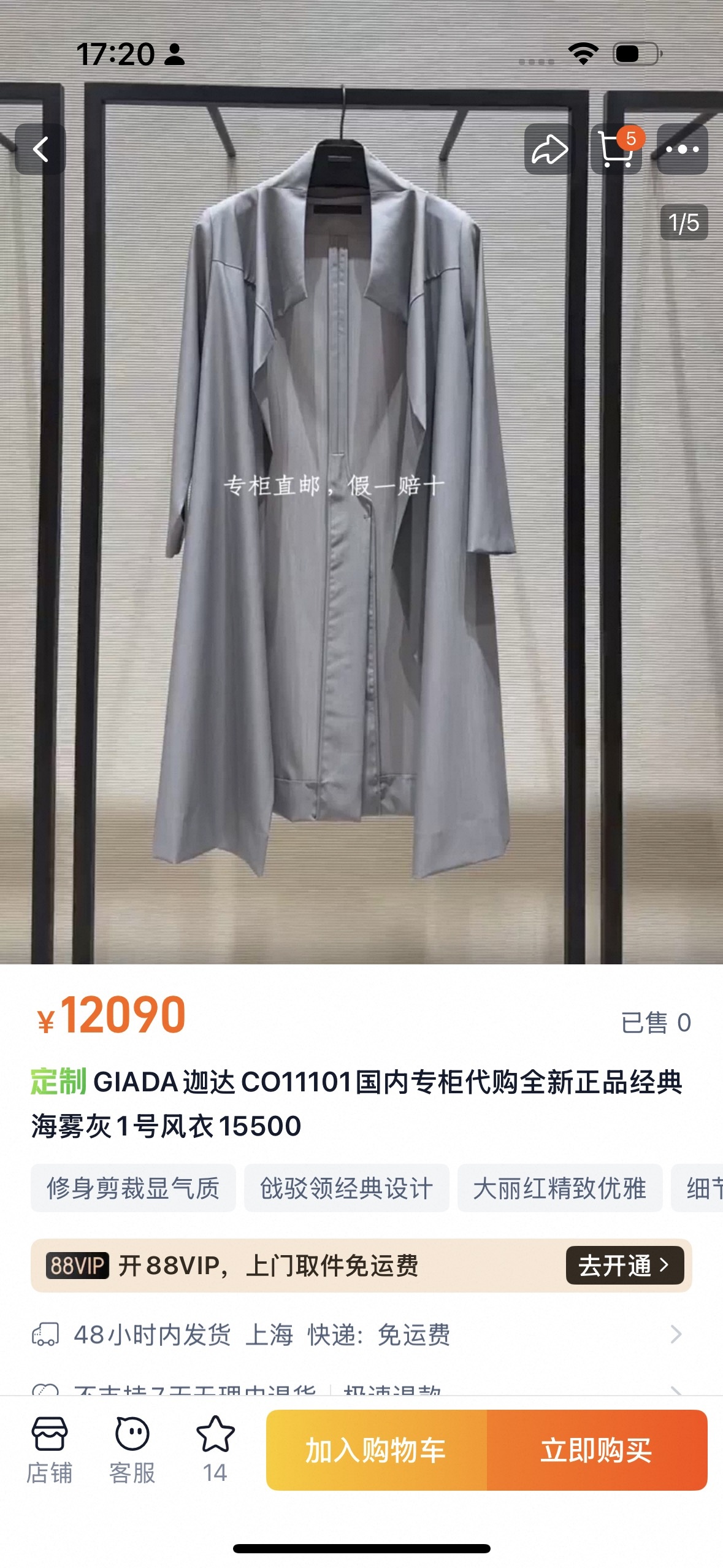The height and width of the screenshot is (1568, 723).
Task: Contact 客服 customer service
Action: [132, 1450]
